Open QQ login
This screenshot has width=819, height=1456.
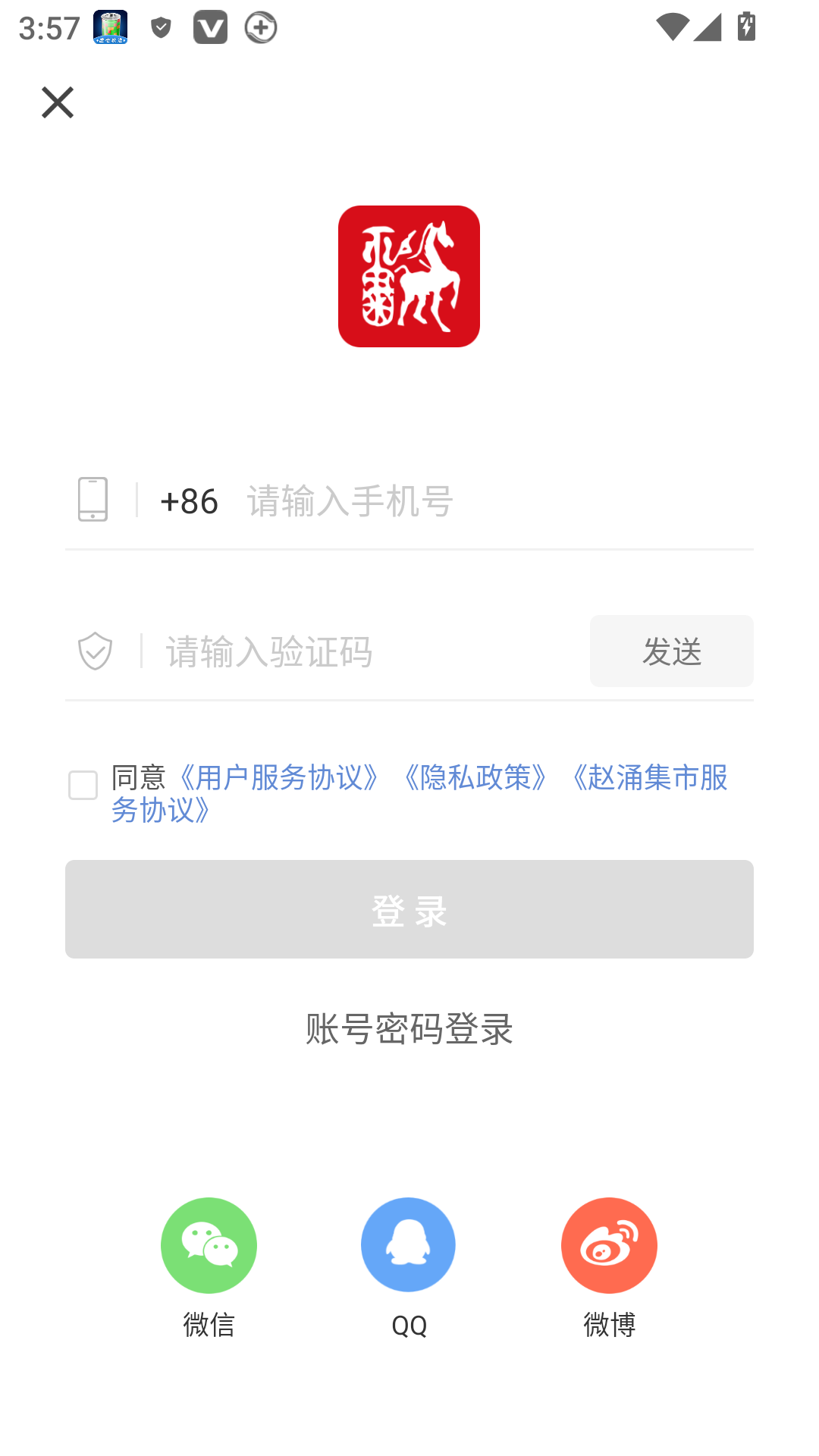point(408,1244)
